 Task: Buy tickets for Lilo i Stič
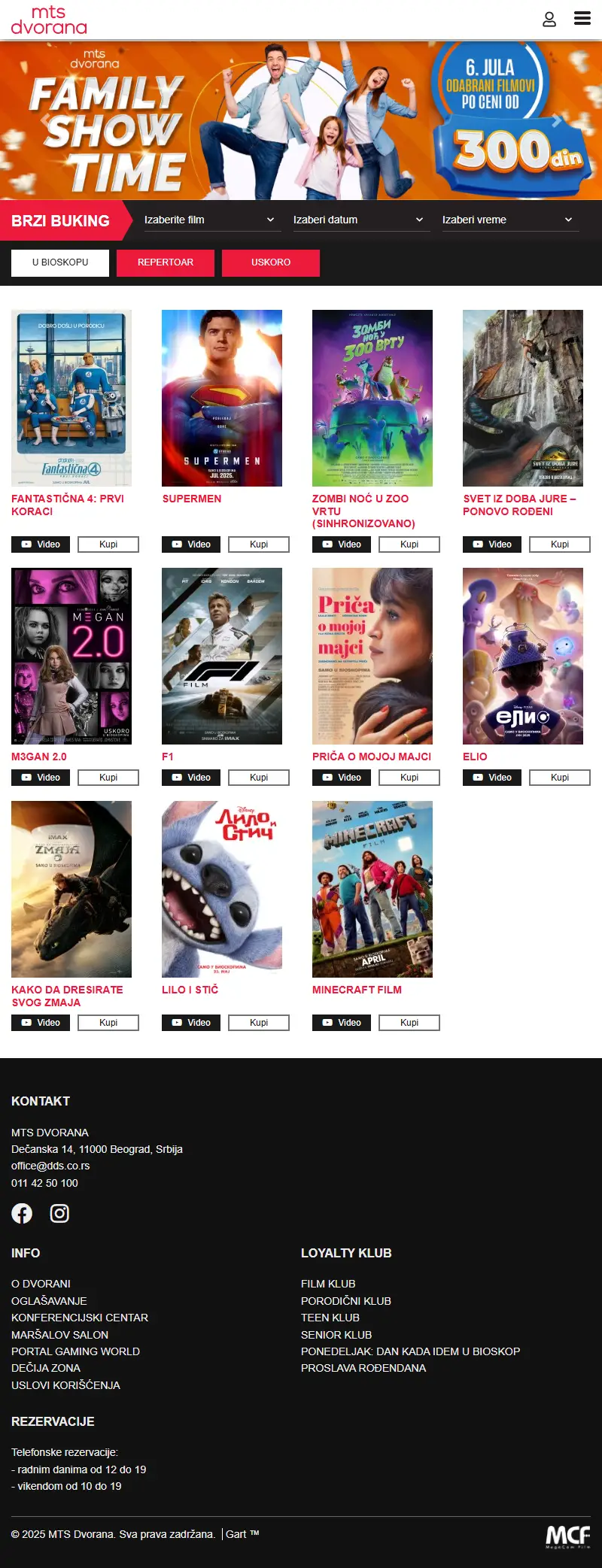pyautogui.click(x=259, y=1023)
